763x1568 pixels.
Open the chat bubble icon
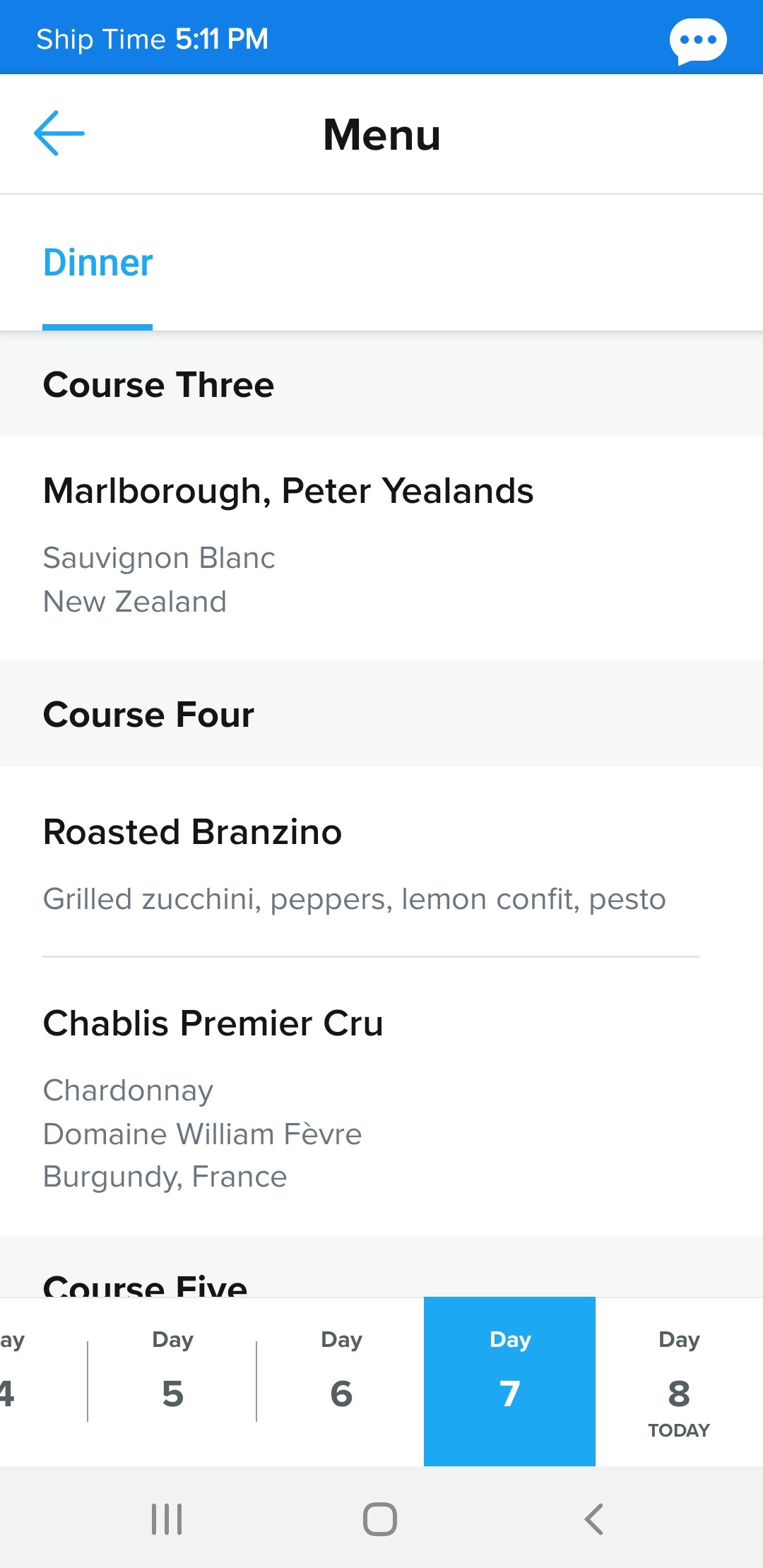tap(698, 40)
